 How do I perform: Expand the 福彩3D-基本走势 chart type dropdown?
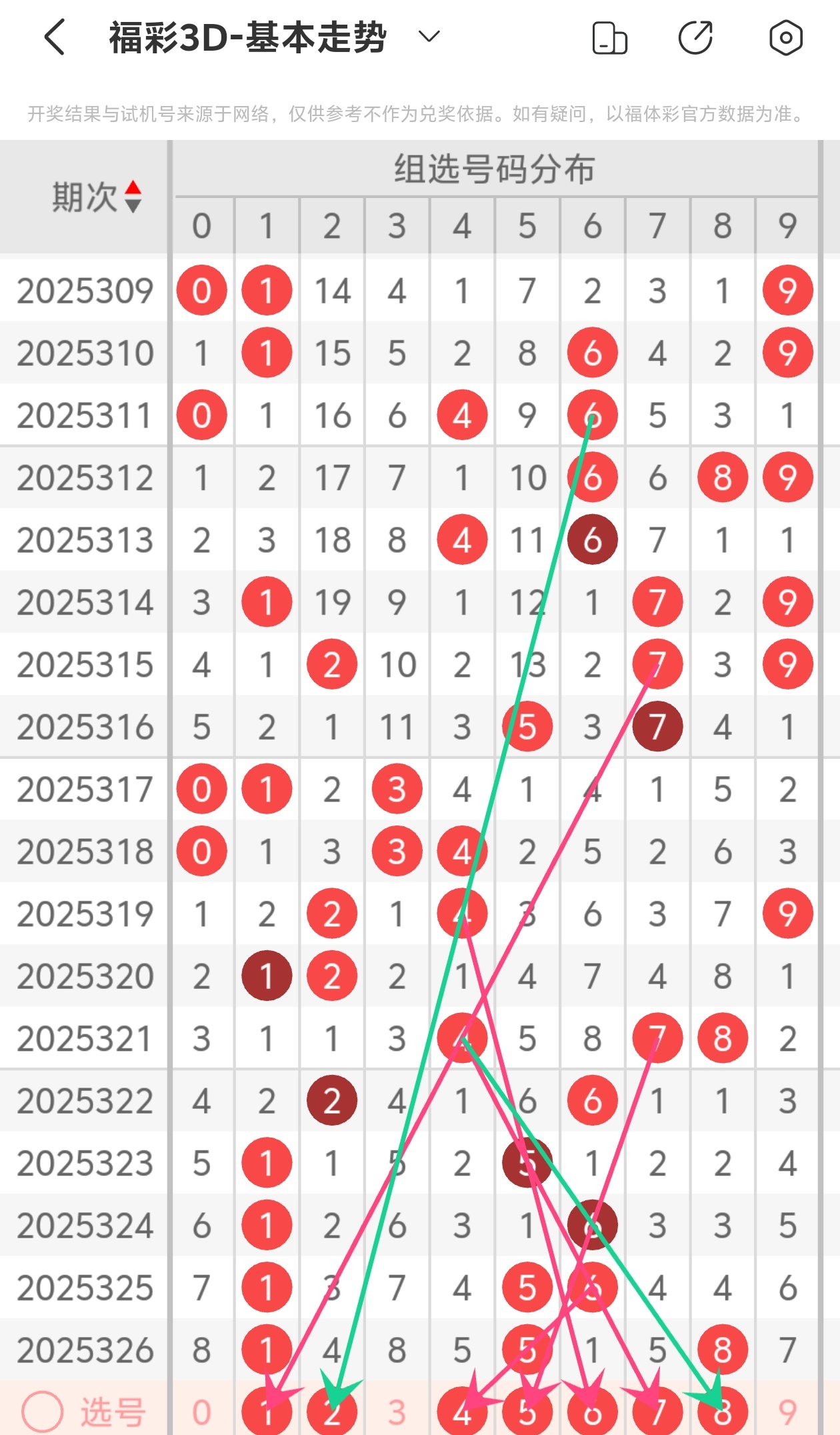pos(429,36)
